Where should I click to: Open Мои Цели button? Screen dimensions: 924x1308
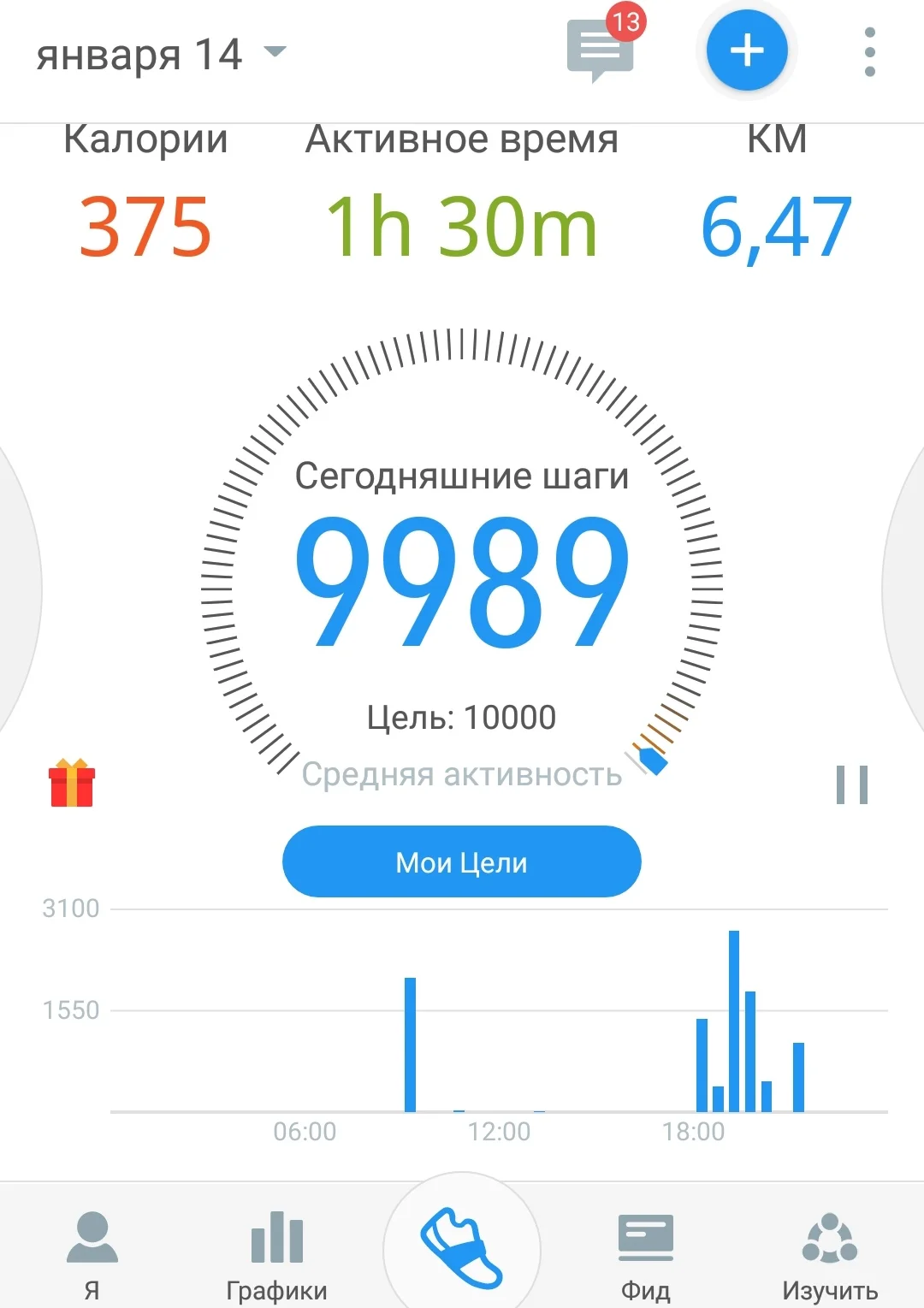[461, 861]
